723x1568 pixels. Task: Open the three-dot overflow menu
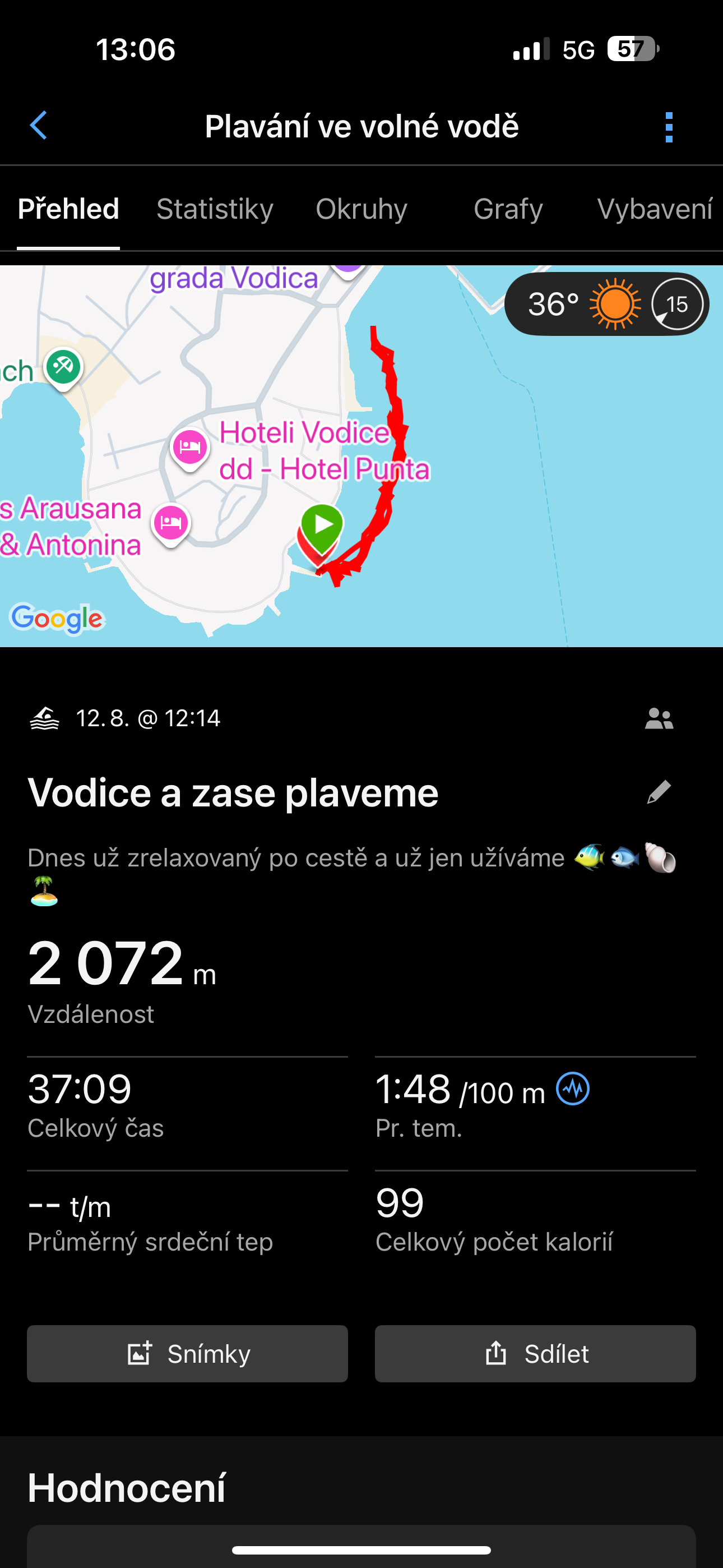pyautogui.click(x=669, y=127)
